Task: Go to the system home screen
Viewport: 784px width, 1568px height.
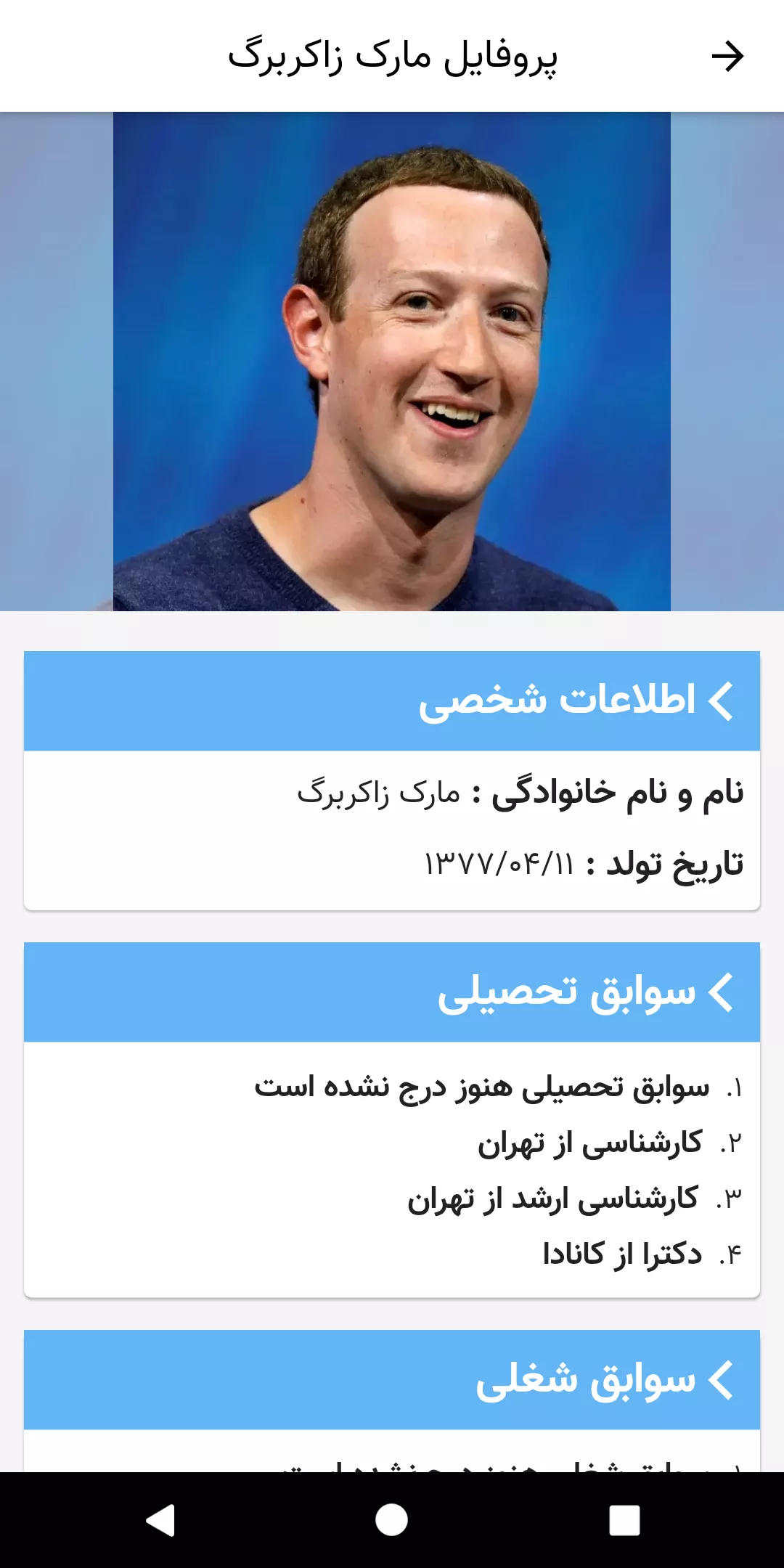Action: (x=392, y=1520)
